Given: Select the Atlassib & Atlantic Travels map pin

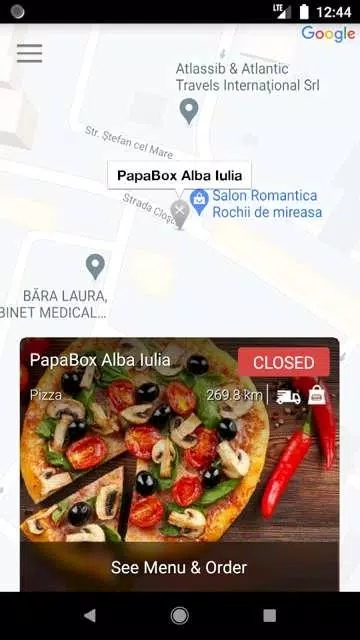Looking at the screenshot, I should [x=189, y=111].
